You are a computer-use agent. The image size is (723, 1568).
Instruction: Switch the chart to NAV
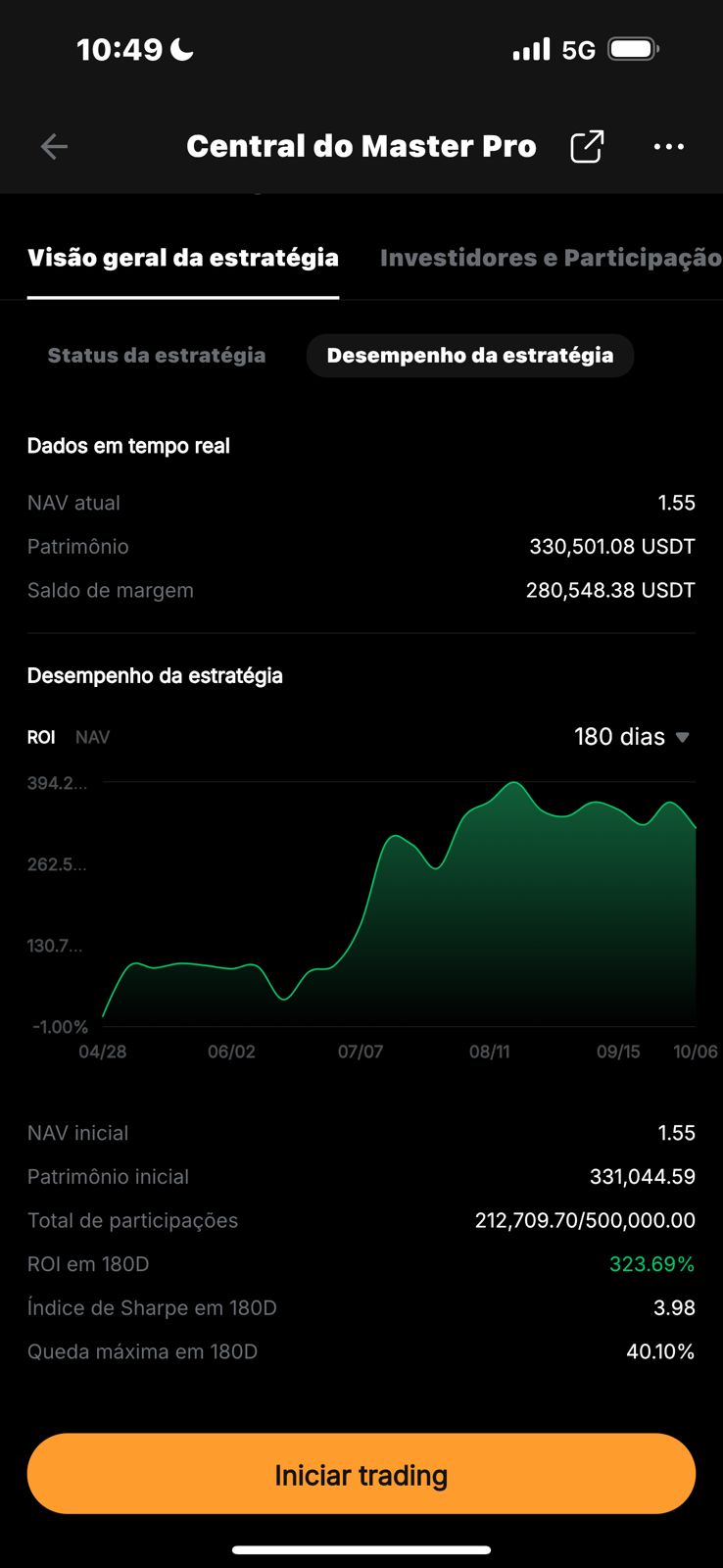(93, 737)
